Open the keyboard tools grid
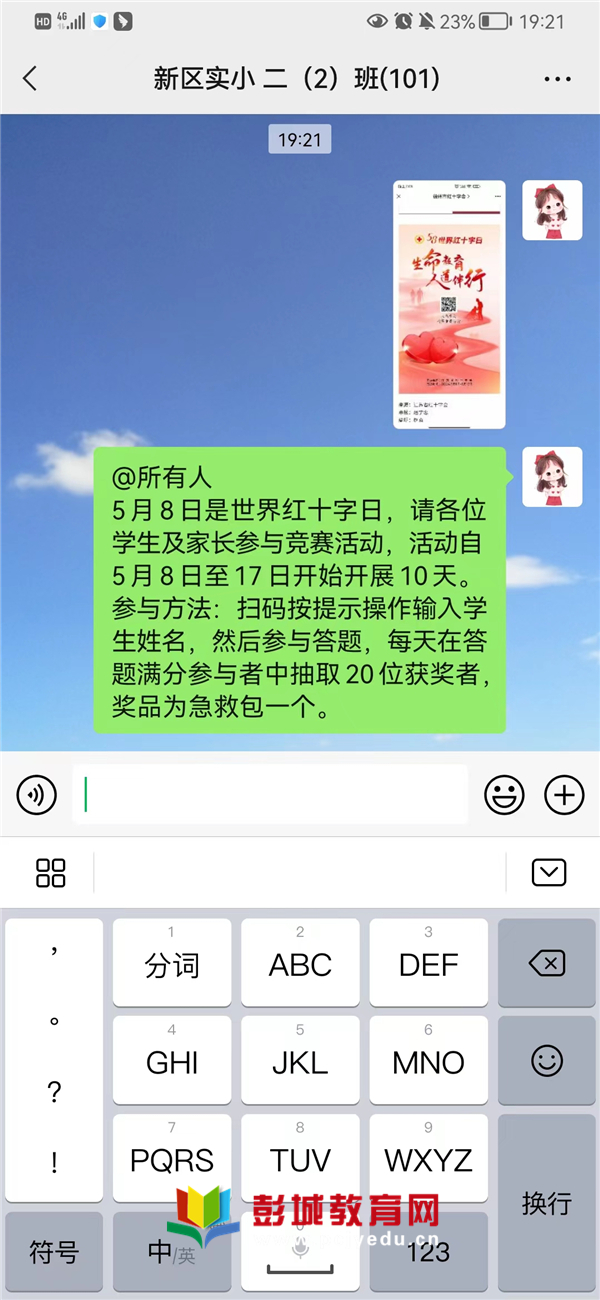The width and height of the screenshot is (600, 1300). tap(50, 872)
